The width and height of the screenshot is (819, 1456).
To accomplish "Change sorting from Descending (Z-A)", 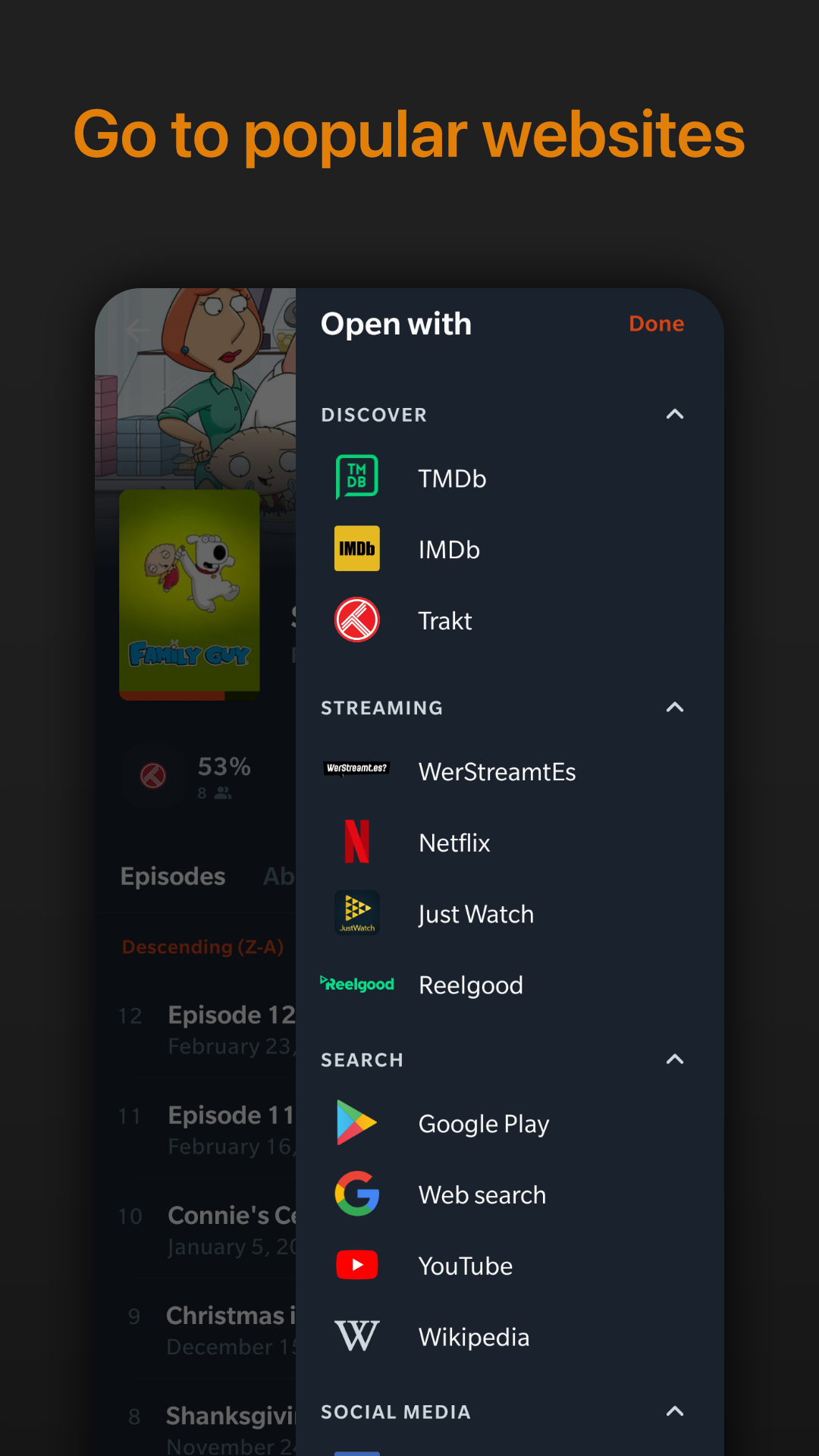I will tap(202, 946).
